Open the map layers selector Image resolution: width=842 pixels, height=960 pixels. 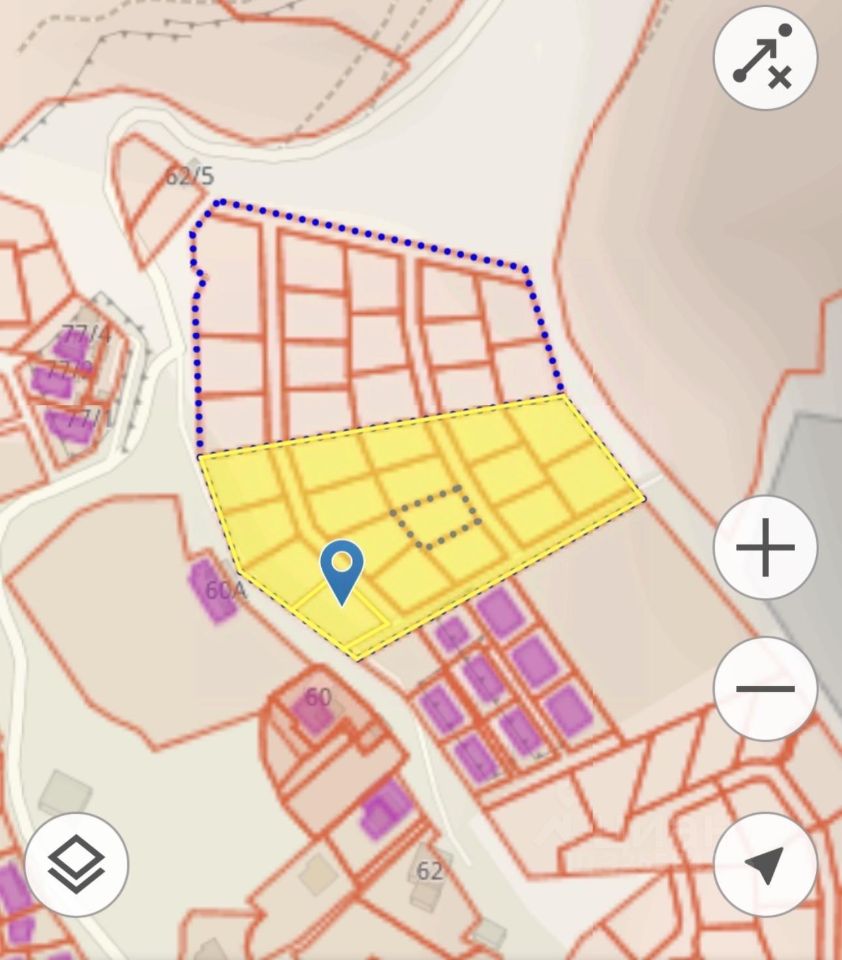[x=77, y=865]
